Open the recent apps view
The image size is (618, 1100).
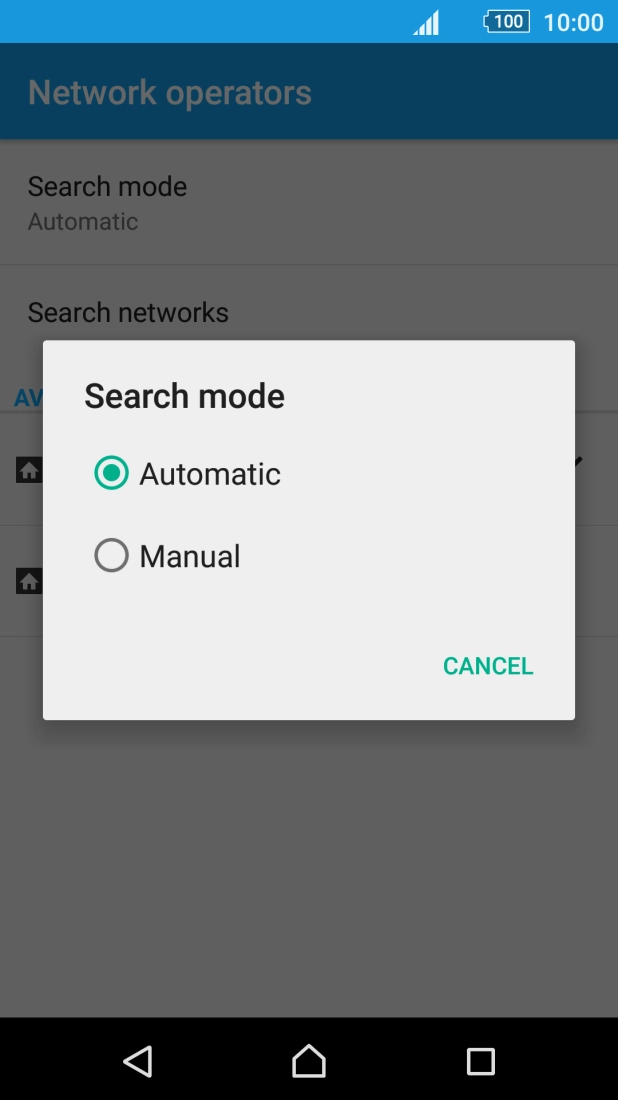[481, 1061]
